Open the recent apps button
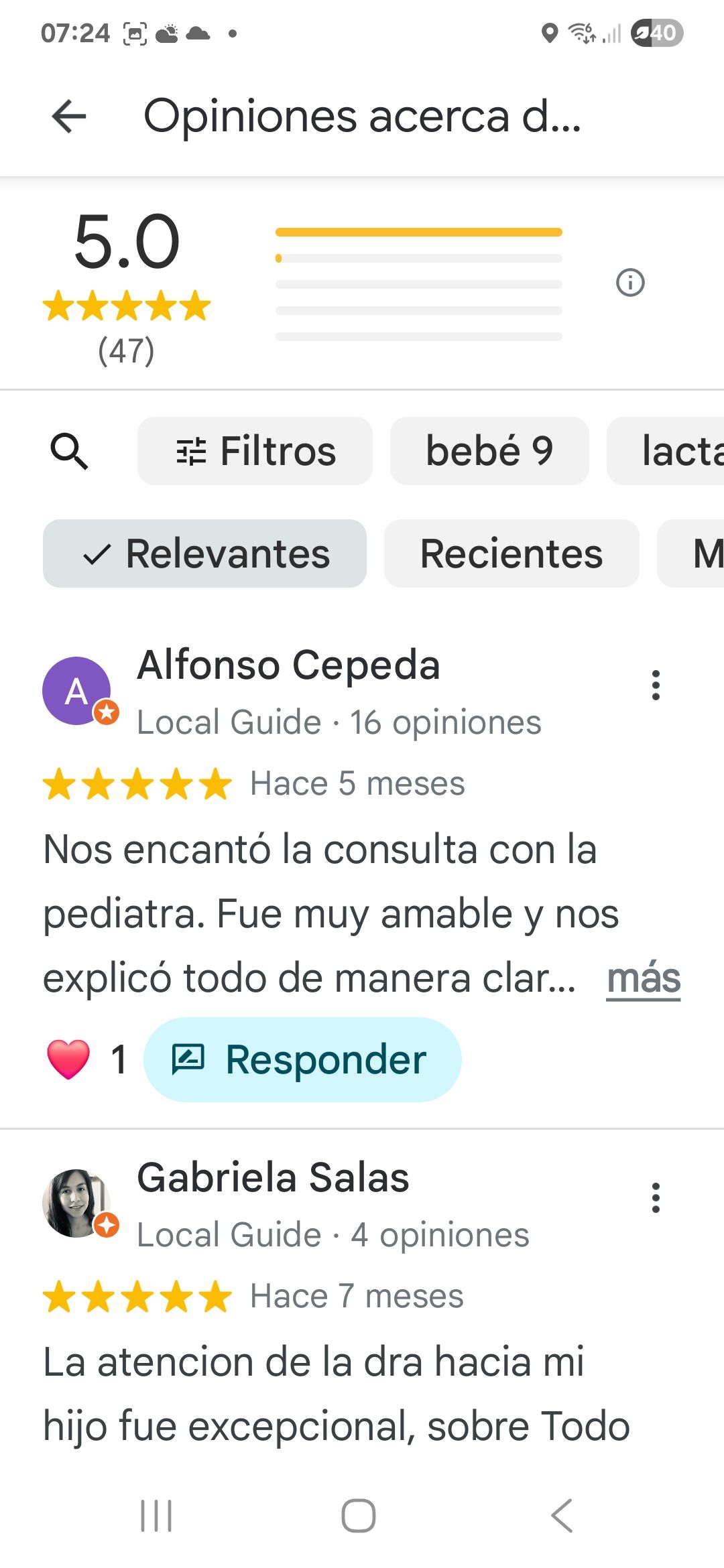724x1568 pixels. (x=156, y=1516)
